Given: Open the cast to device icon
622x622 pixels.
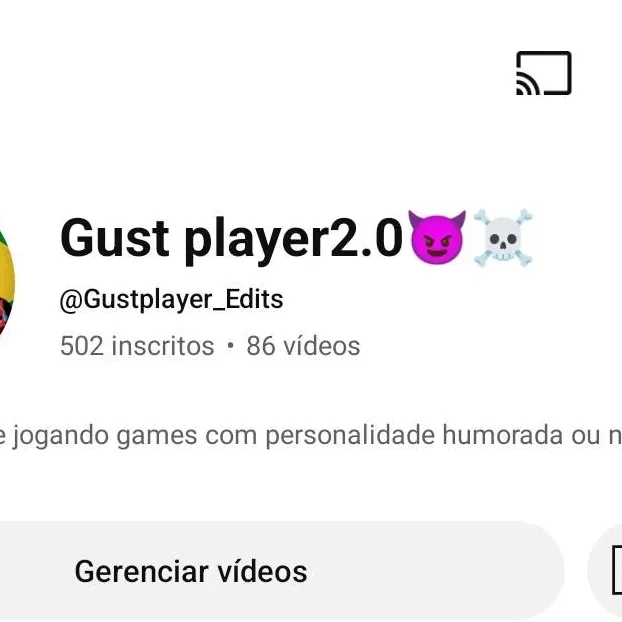Looking at the screenshot, I should [x=543, y=74].
